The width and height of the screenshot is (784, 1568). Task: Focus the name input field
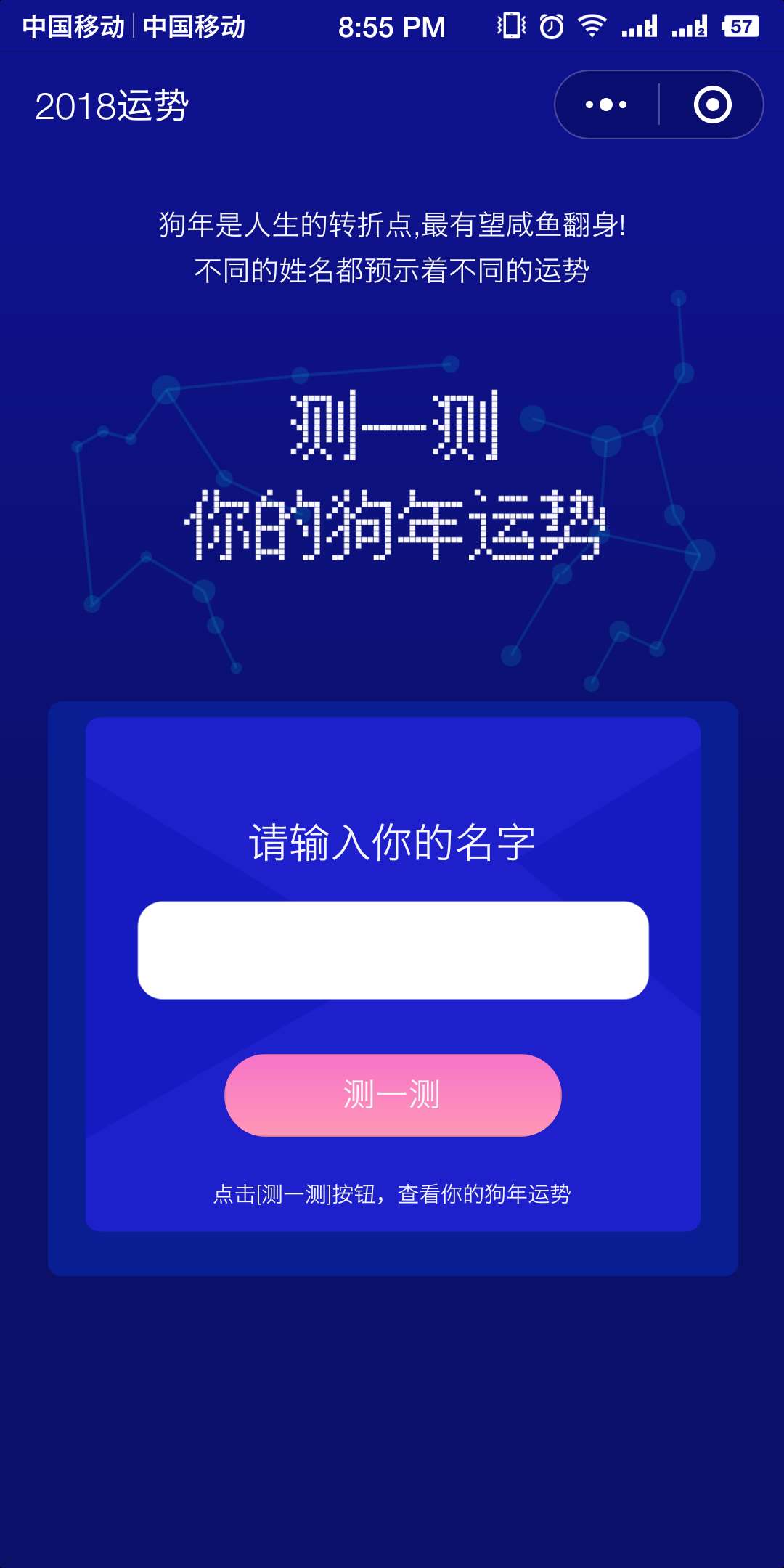click(393, 950)
